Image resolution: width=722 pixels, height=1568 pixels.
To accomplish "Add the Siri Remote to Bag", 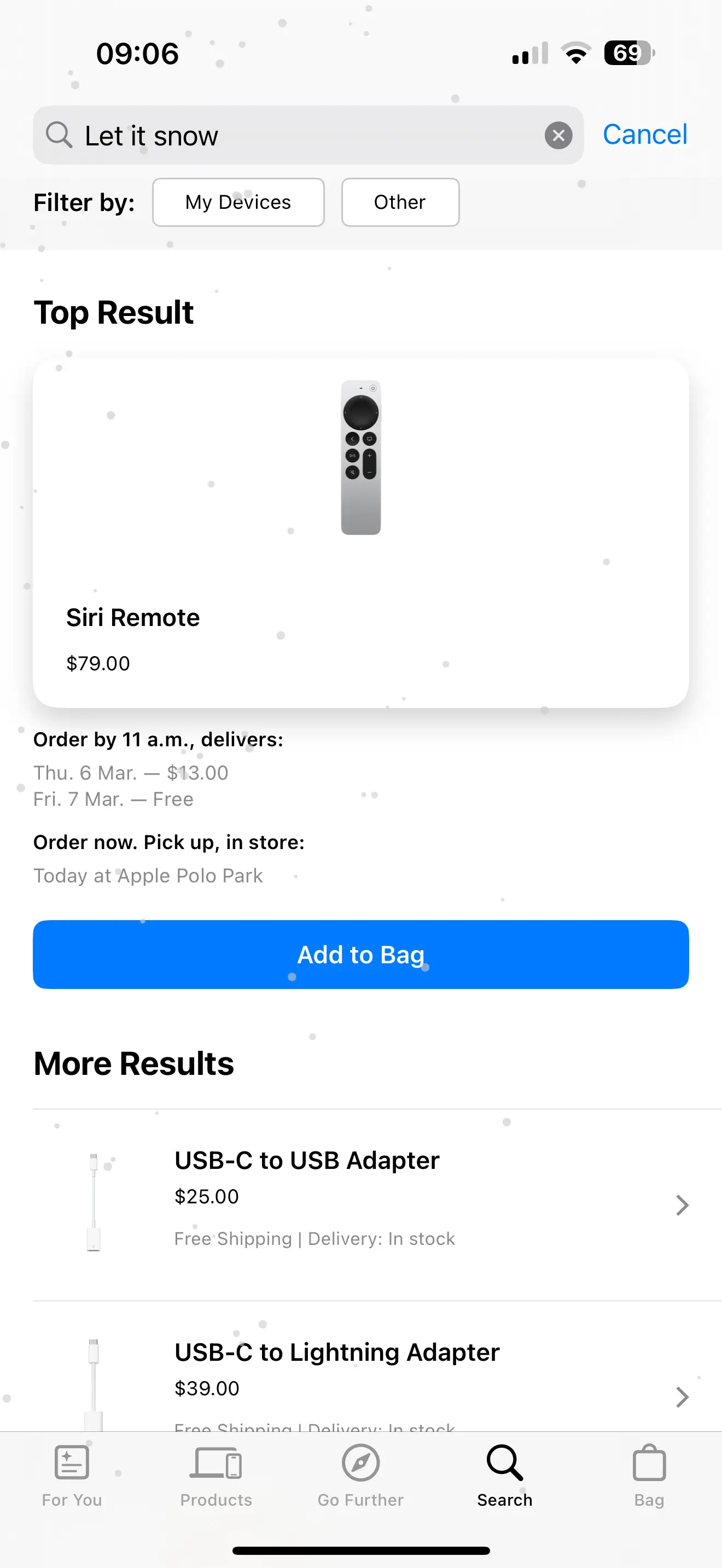I will tap(360, 955).
